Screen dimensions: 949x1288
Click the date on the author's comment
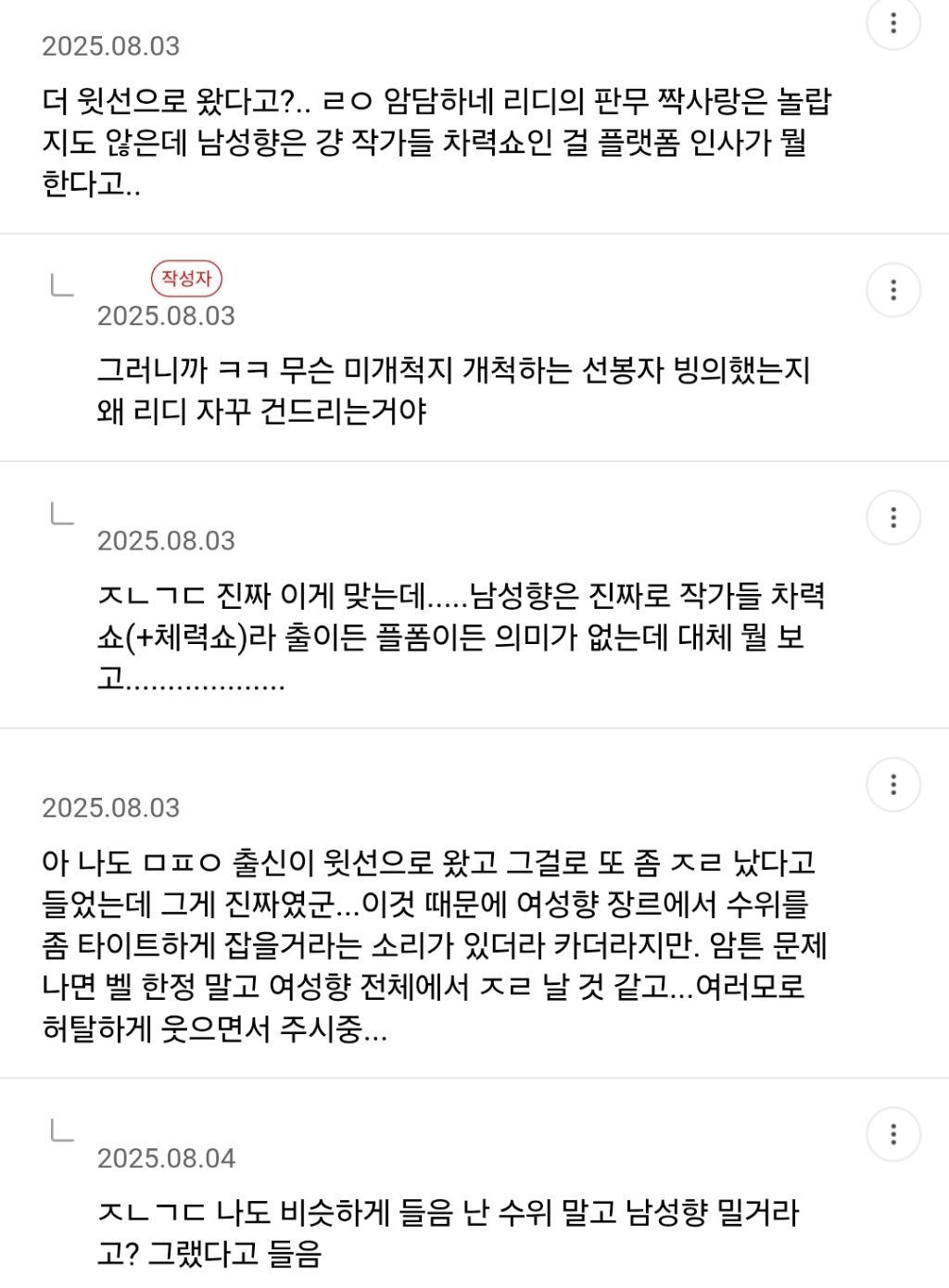[167, 317]
